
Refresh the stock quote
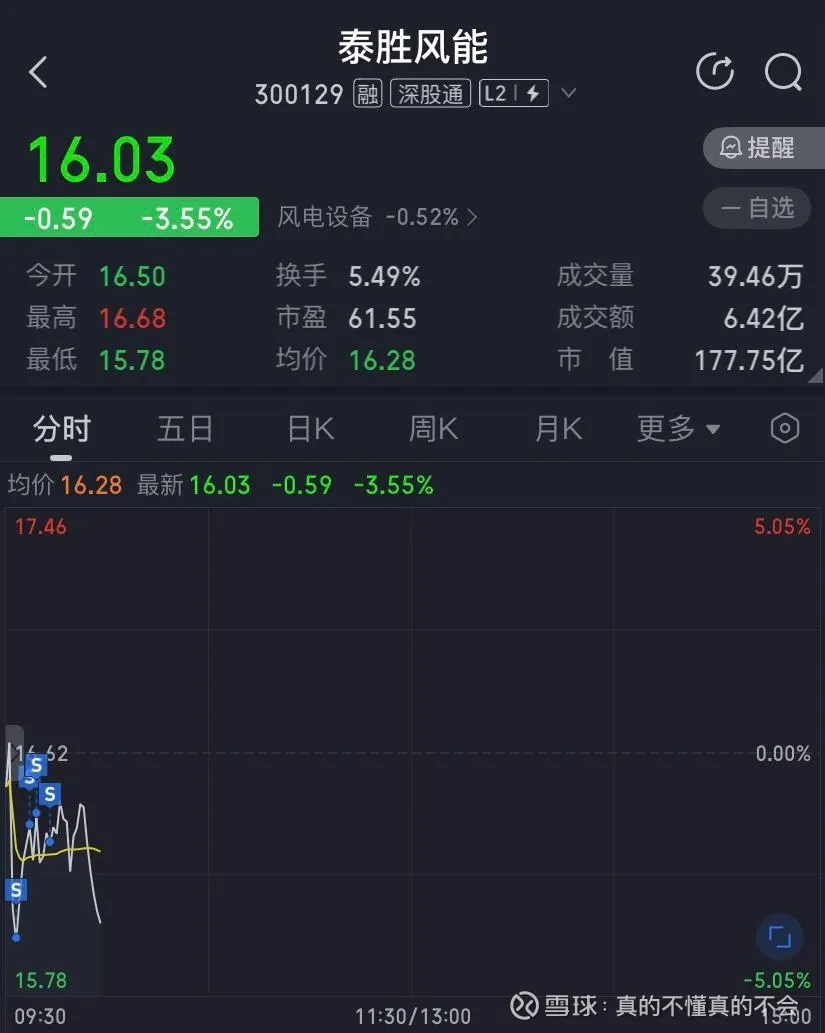click(715, 72)
